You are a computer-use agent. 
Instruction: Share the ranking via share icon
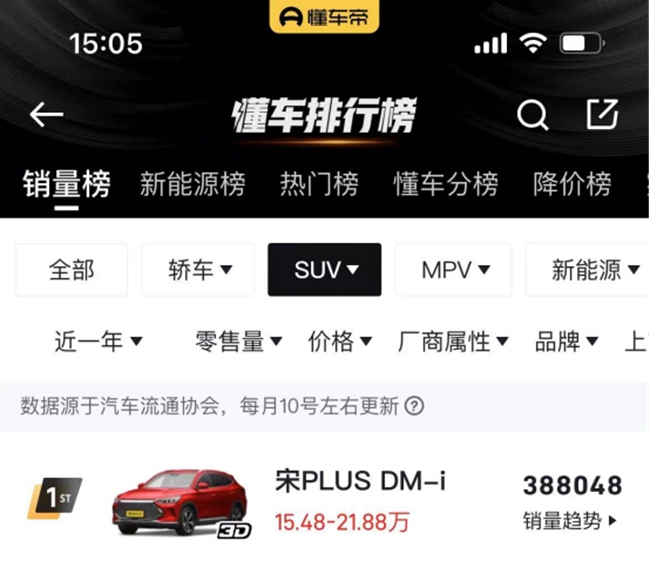(602, 115)
